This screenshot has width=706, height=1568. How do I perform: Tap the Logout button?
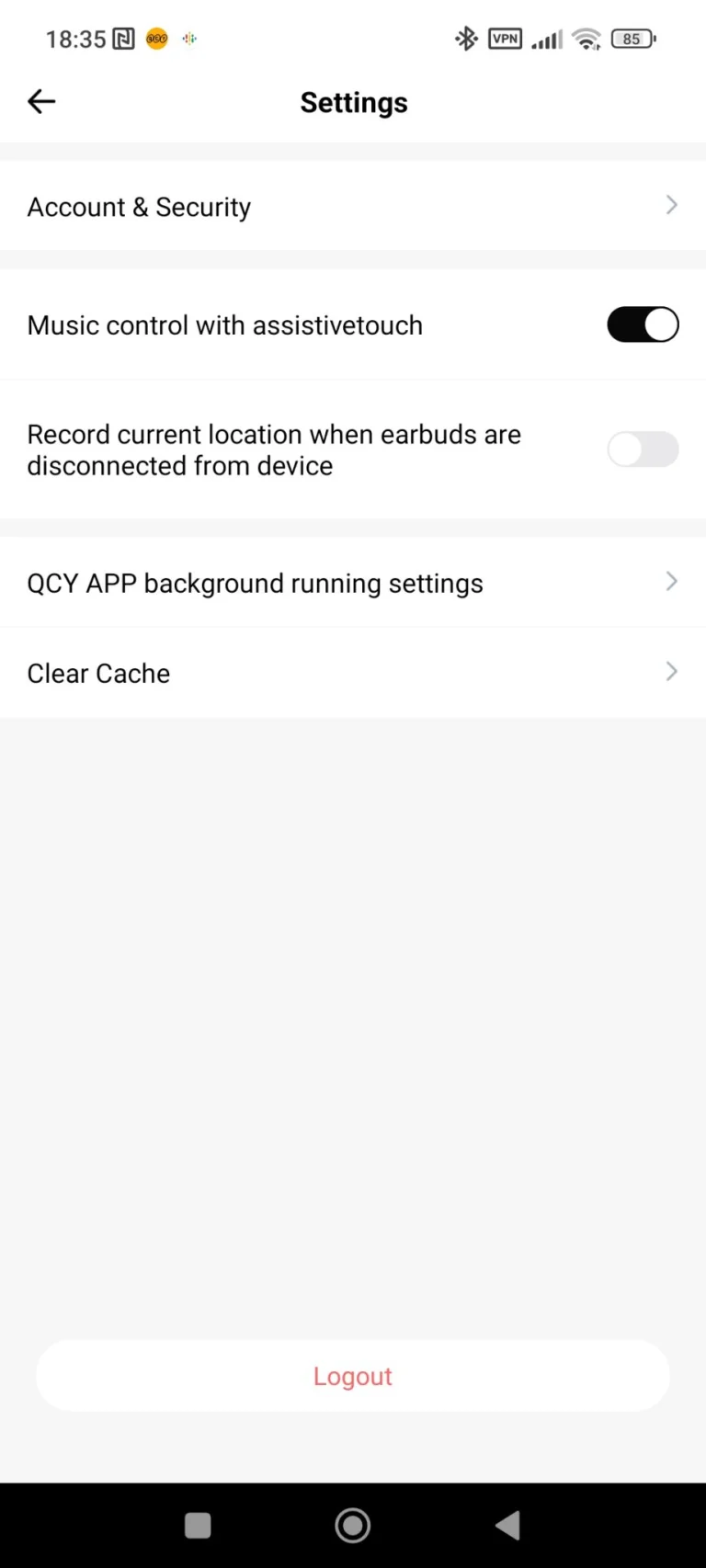click(353, 1376)
